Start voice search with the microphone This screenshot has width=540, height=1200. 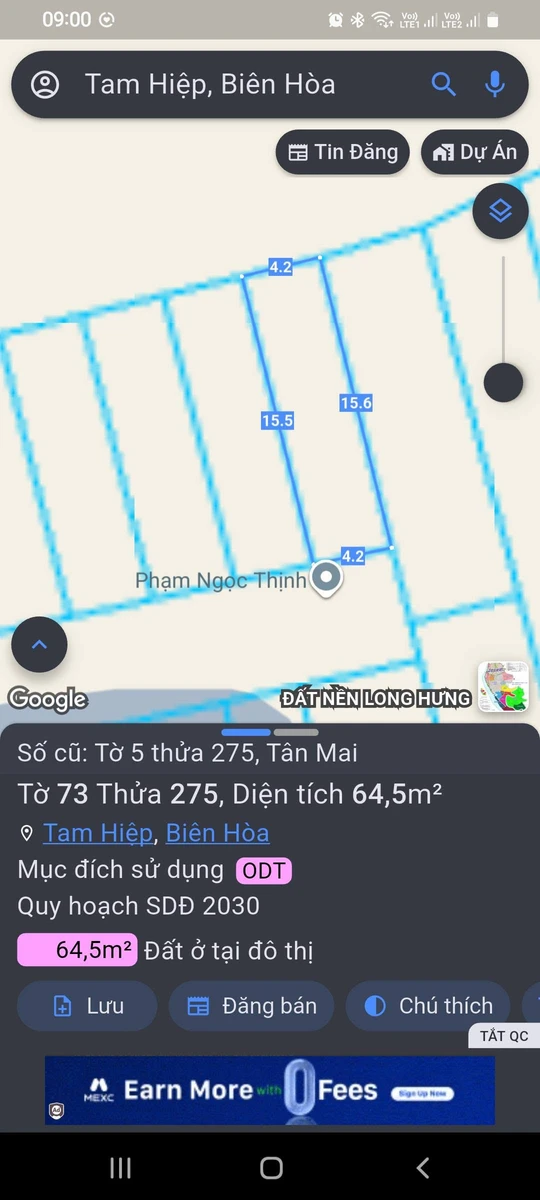tap(494, 84)
